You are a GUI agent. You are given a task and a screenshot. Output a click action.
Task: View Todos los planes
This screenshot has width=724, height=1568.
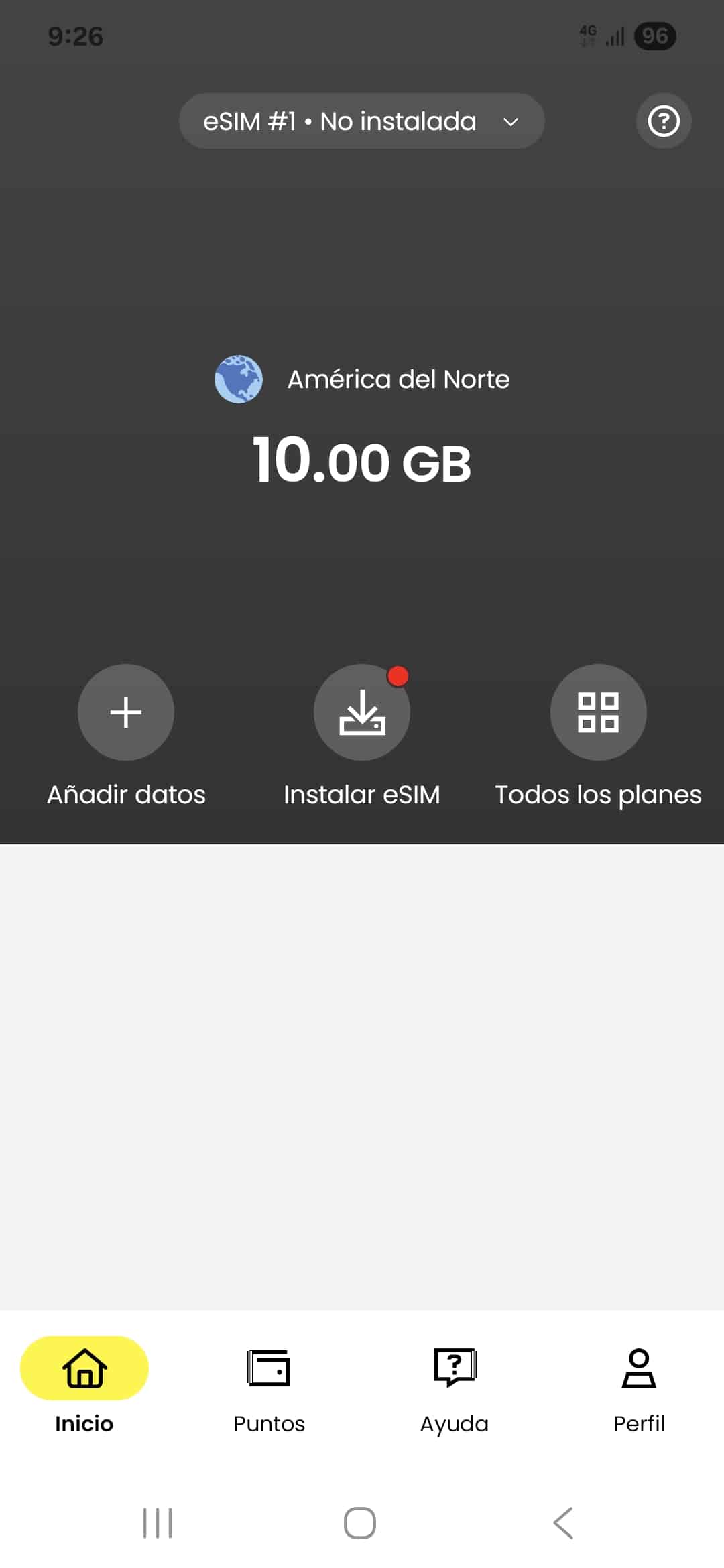point(598,712)
